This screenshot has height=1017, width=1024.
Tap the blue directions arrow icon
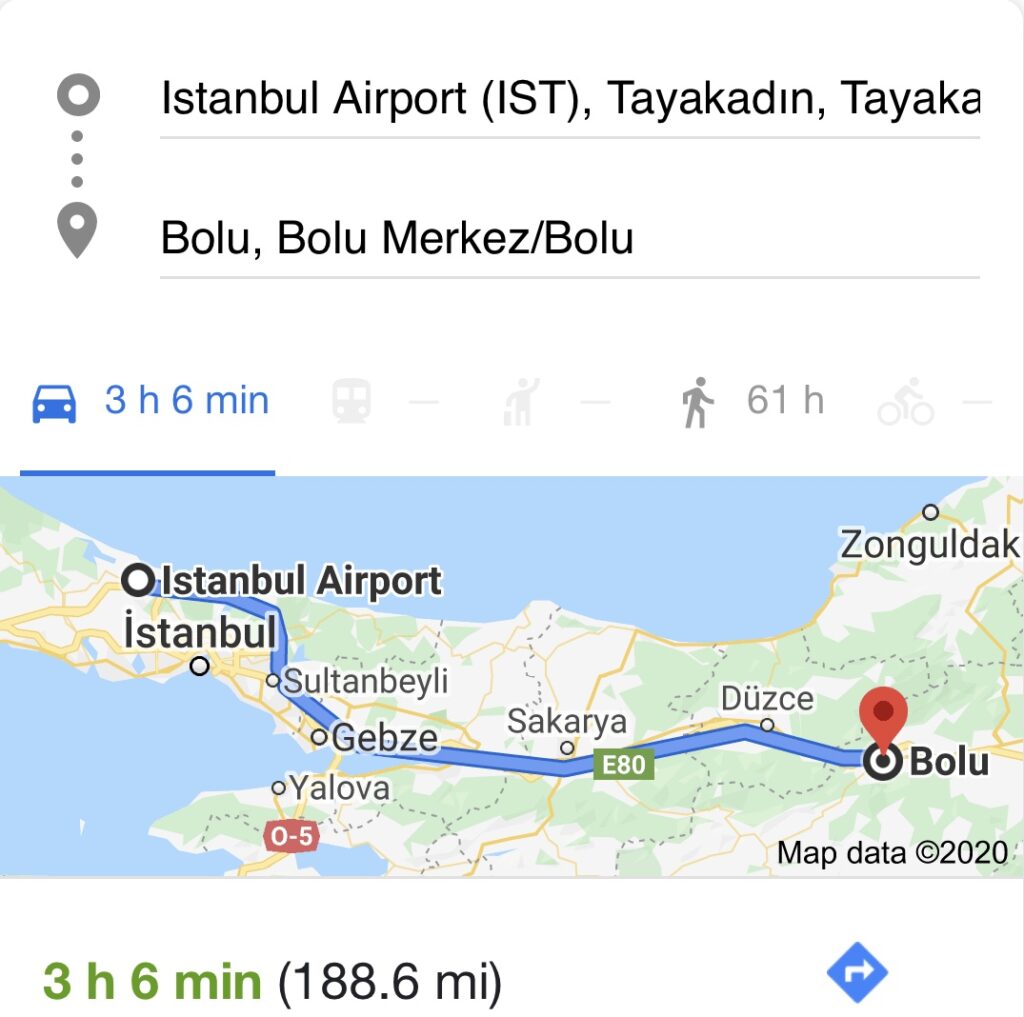pyautogui.click(x=857, y=973)
